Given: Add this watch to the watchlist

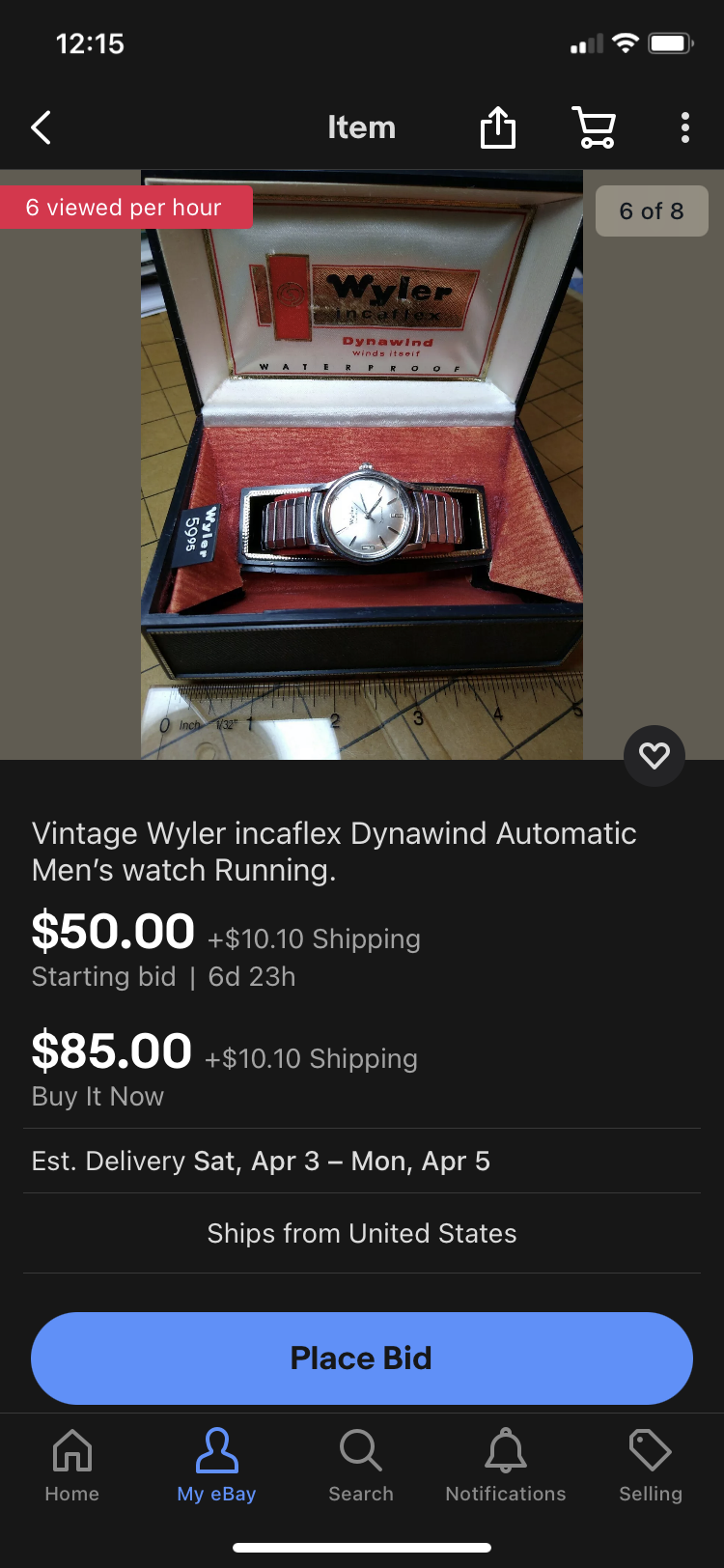Looking at the screenshot, I should (654, 755).
